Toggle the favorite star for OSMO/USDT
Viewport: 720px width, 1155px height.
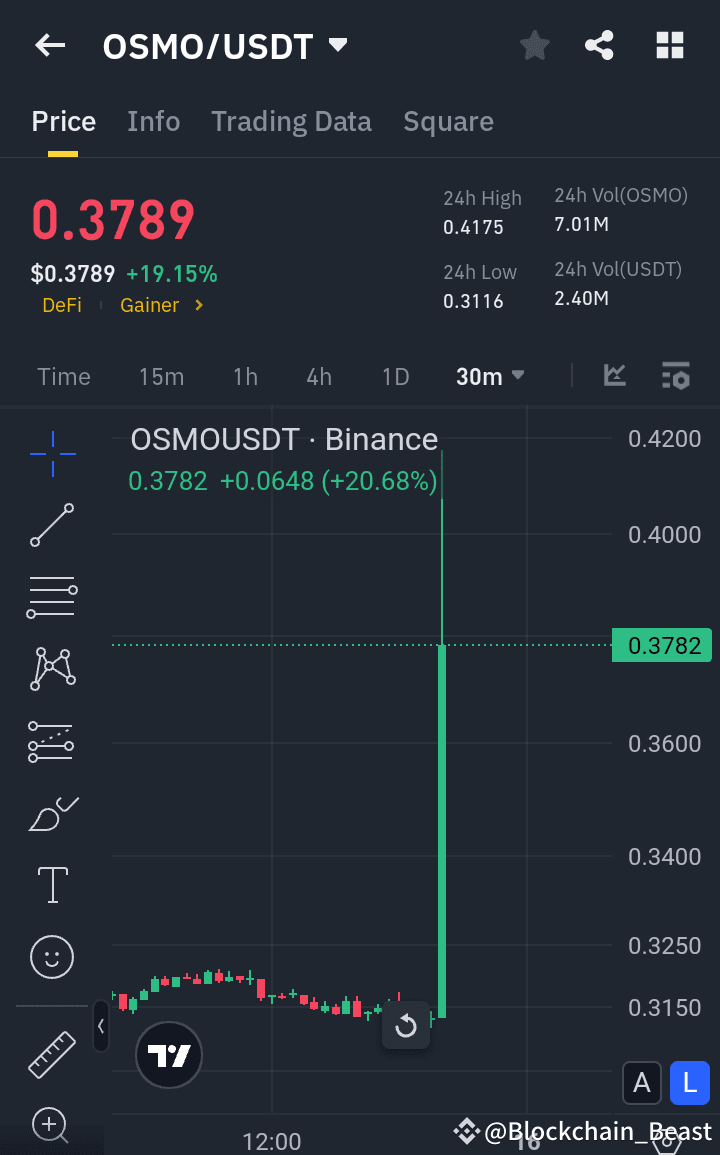[534, 45]
